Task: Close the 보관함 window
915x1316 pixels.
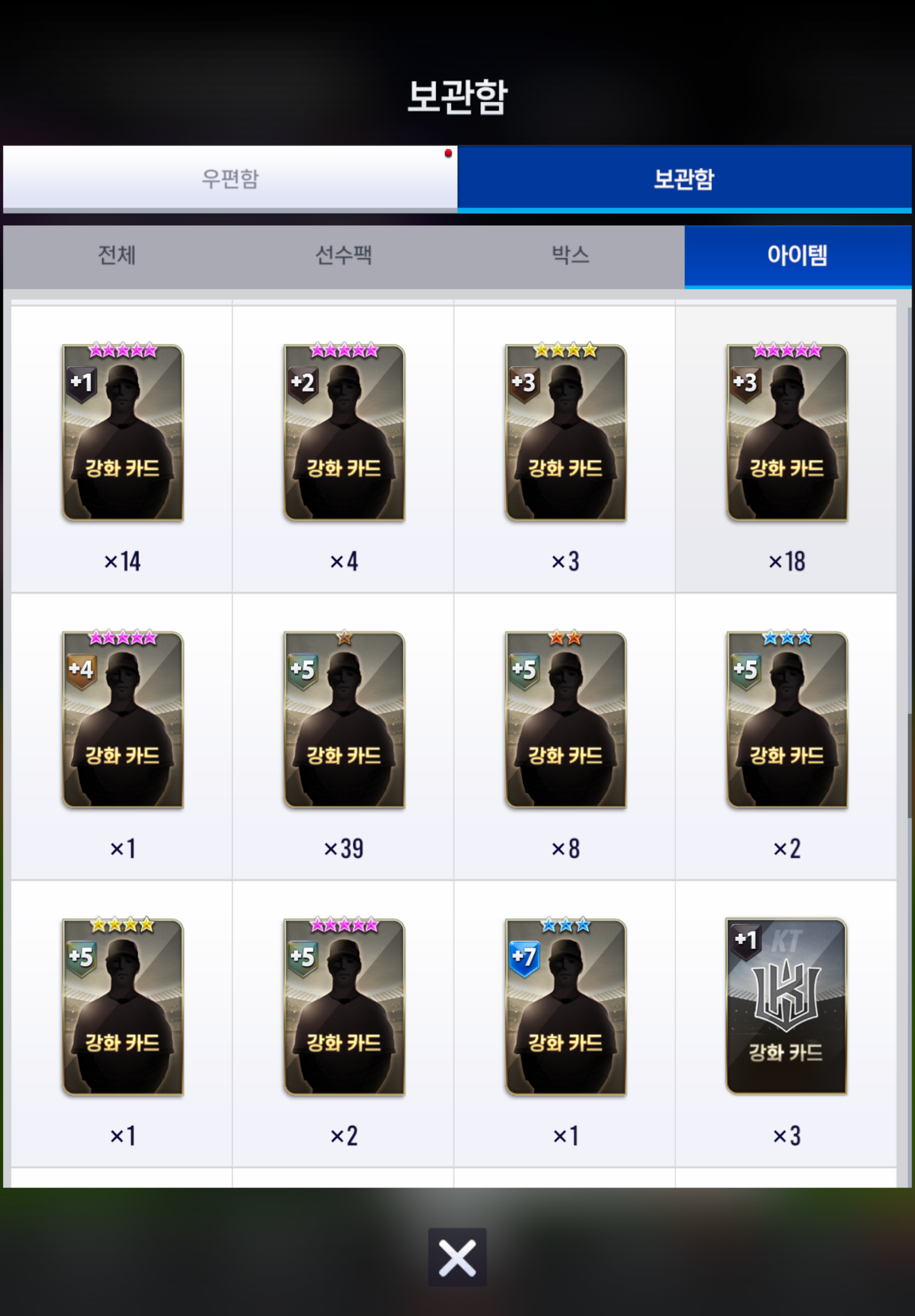Action: (x=457, y=1257)
